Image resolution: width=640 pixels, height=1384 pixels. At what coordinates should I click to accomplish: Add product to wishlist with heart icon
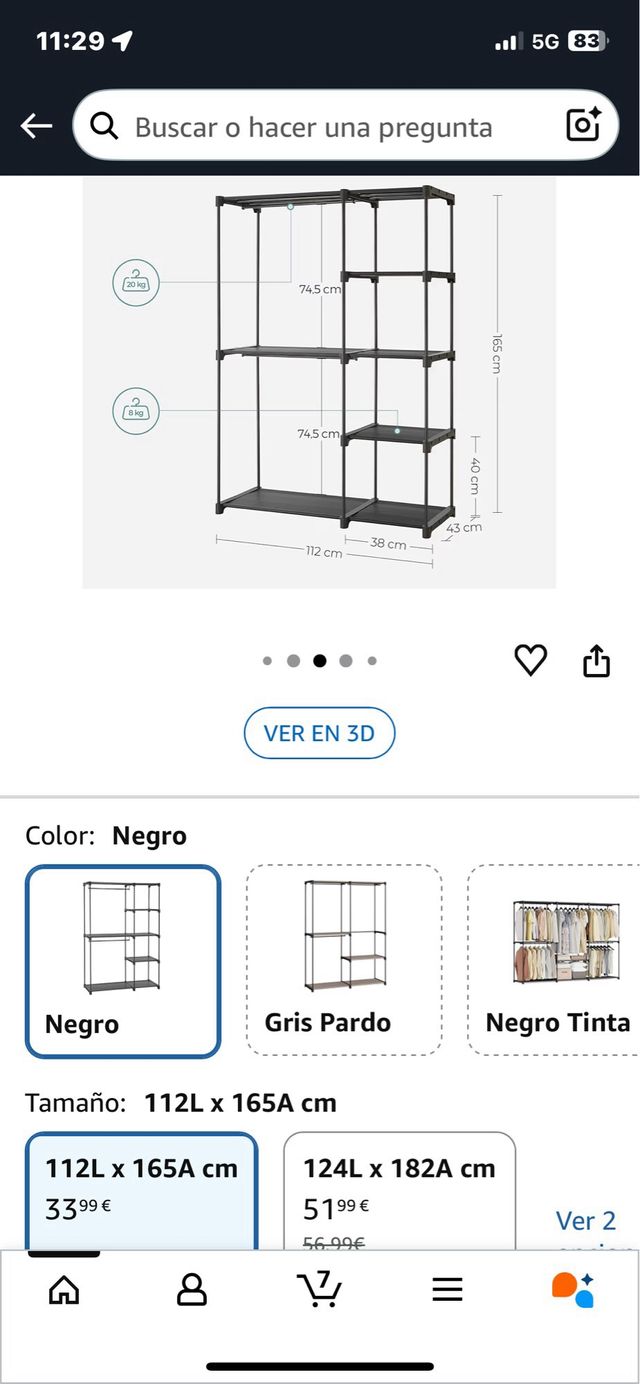530,660
